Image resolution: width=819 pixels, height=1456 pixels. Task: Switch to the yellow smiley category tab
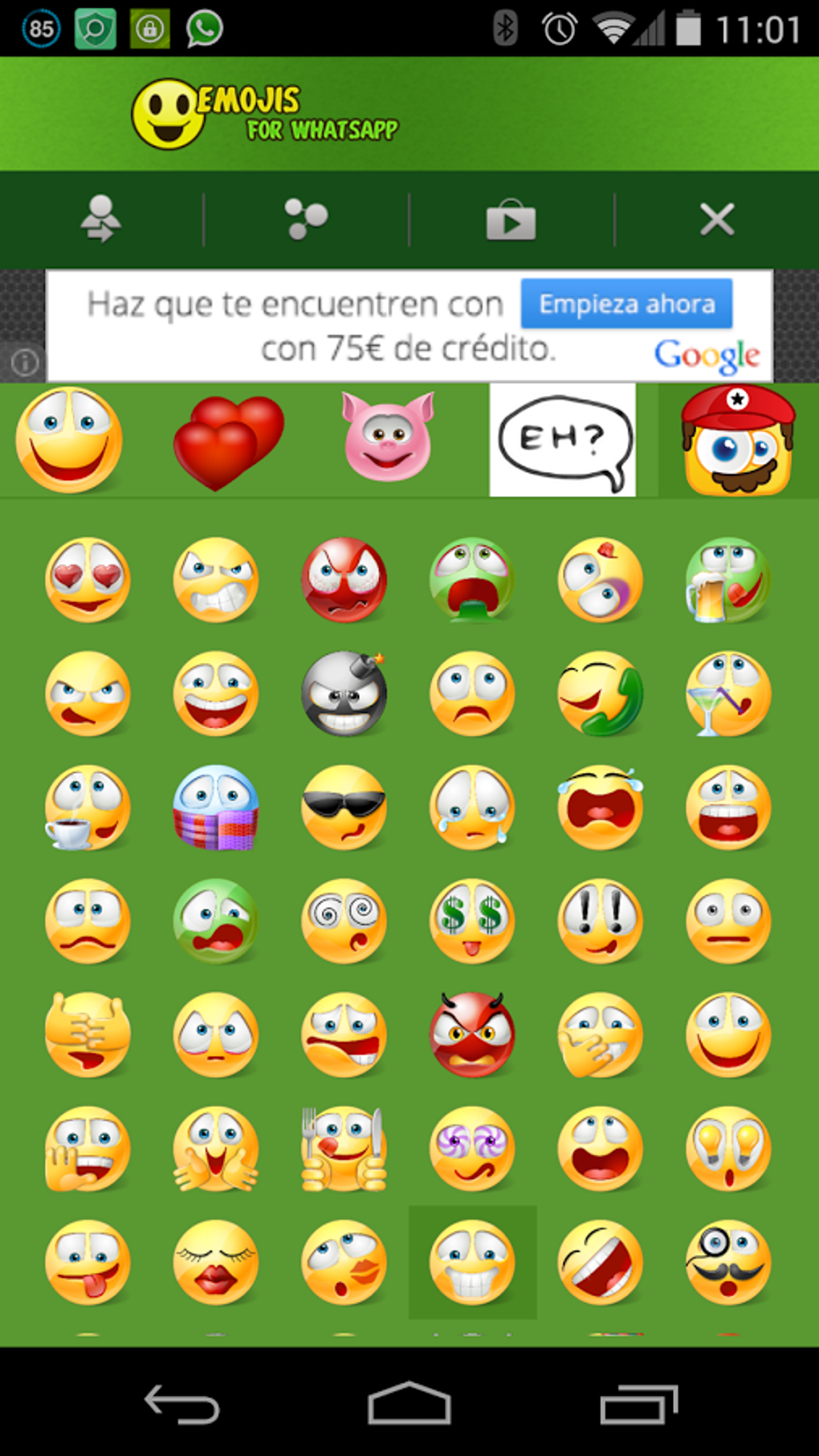pyautogui.click(x=69, y=440)
